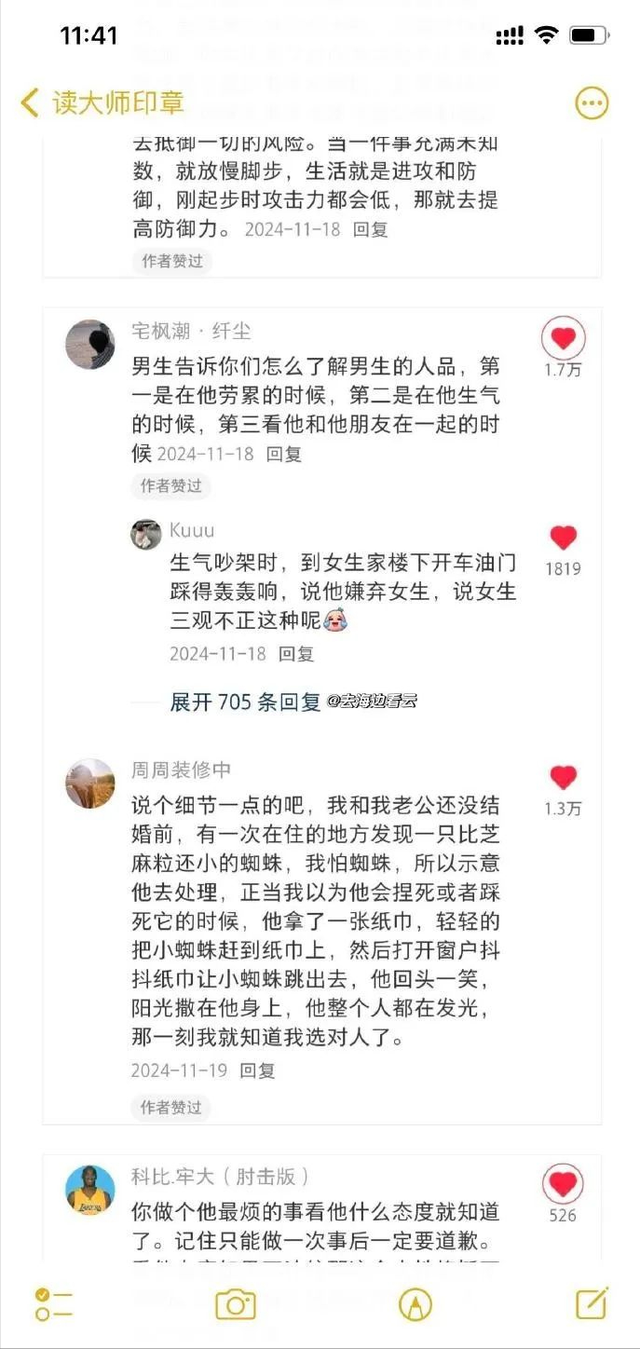Open the more options ellipsis menu

[x=592, y=103]
